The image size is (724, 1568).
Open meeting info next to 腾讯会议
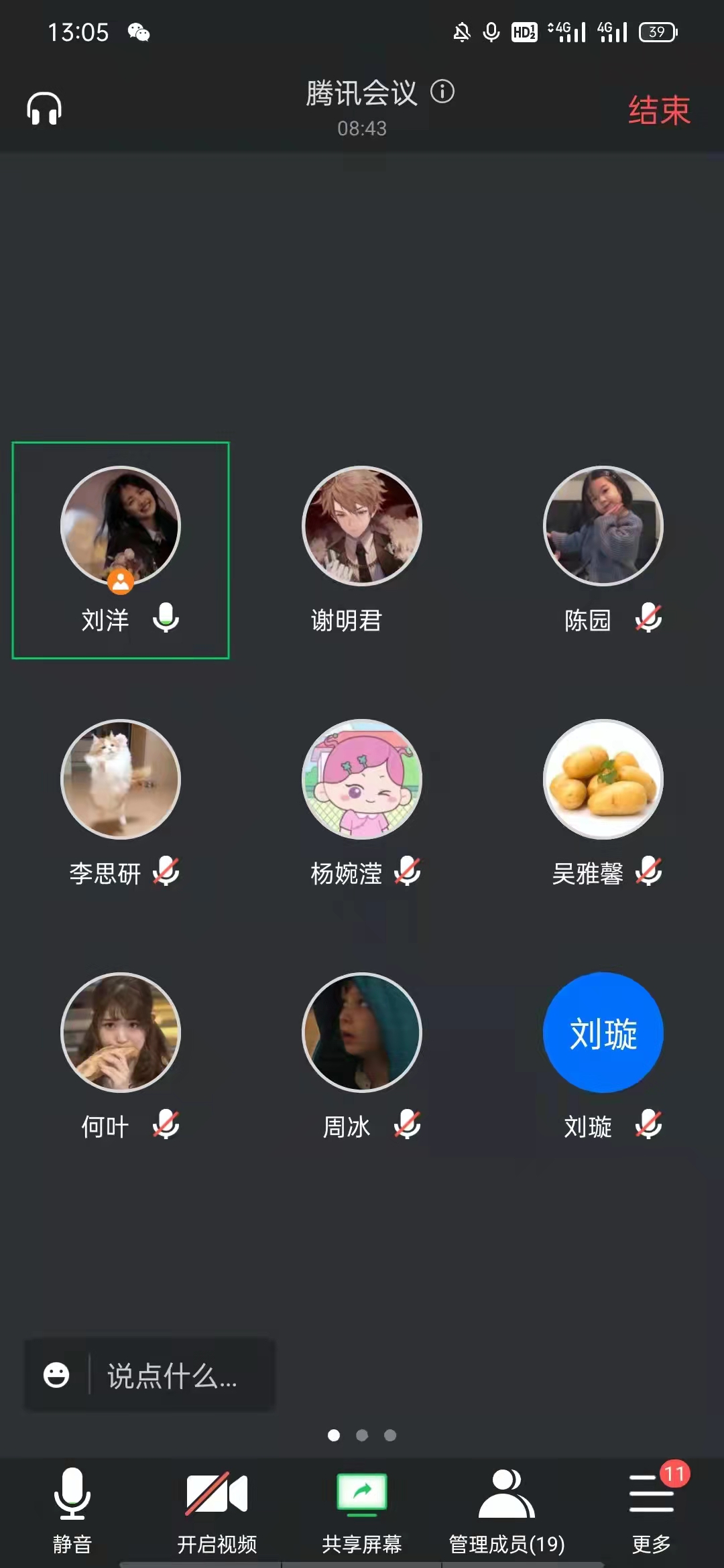tap(442, 91)
